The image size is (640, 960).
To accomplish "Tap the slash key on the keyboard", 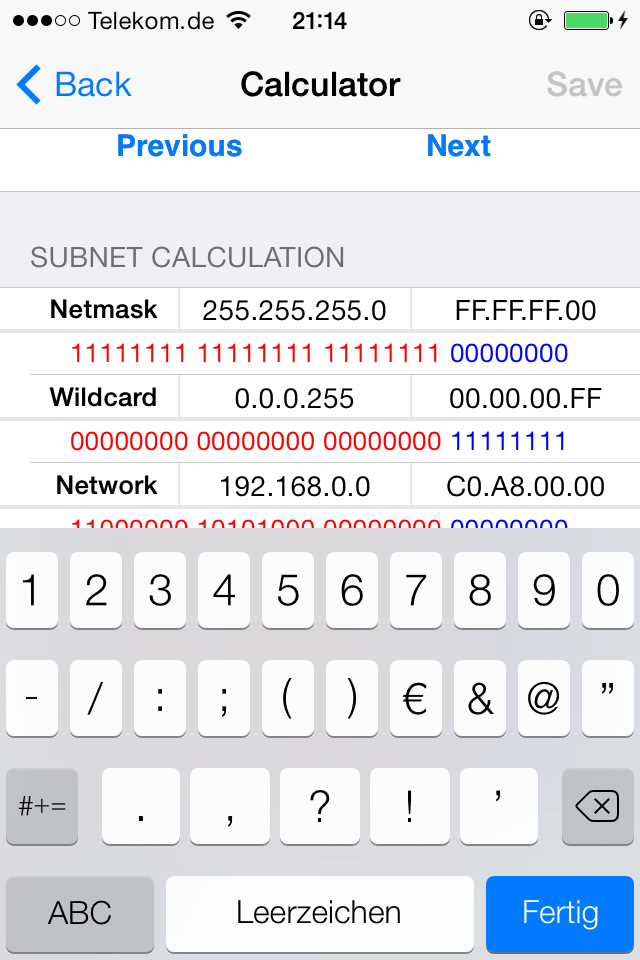I will tap(96, 699).
